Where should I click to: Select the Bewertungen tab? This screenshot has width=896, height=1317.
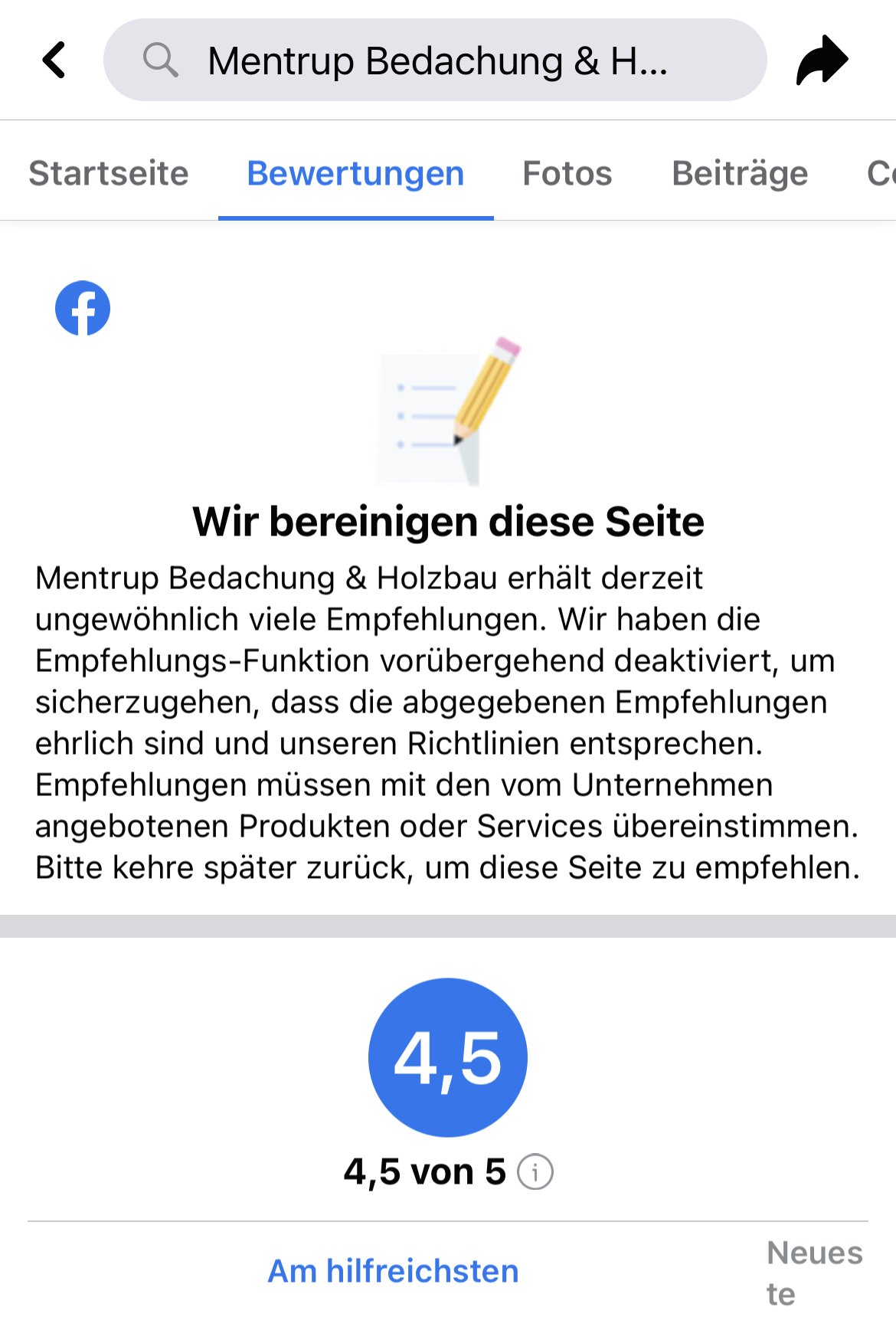355,173
